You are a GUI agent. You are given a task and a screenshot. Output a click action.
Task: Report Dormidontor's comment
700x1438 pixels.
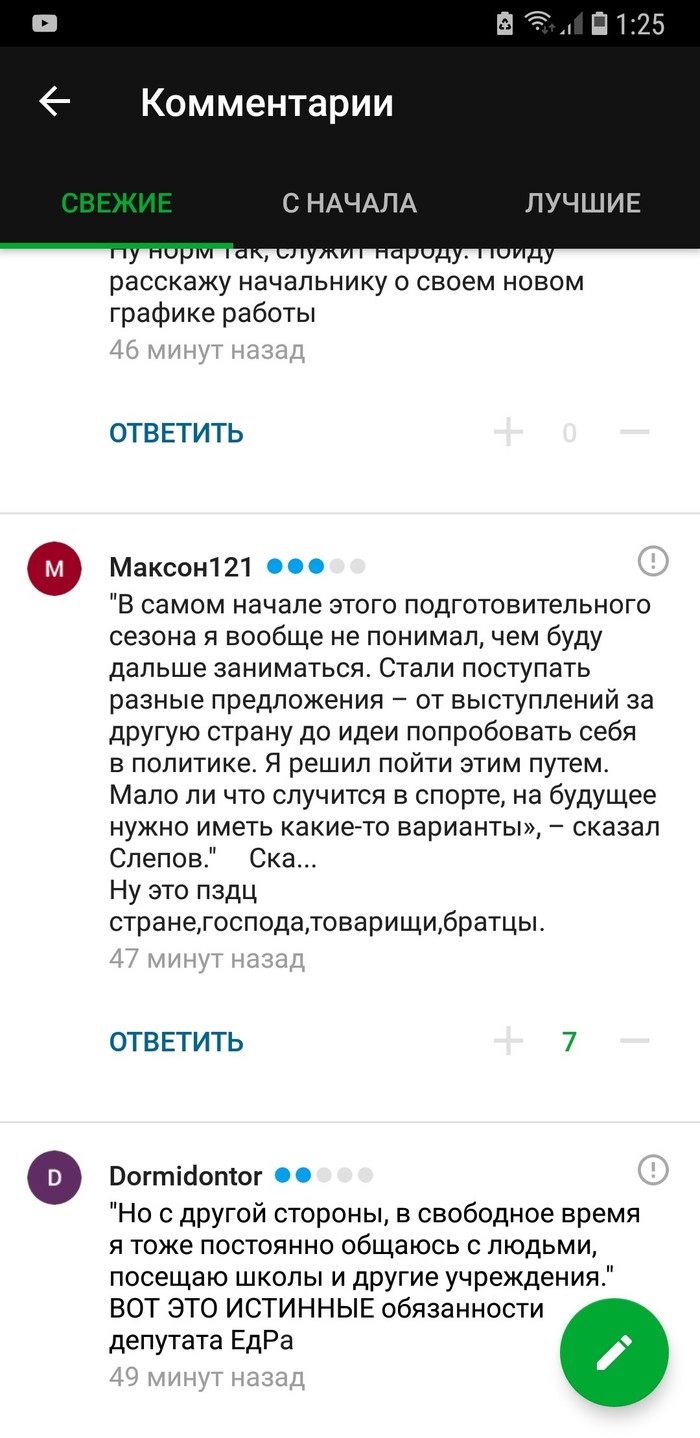click(653, 1169)
